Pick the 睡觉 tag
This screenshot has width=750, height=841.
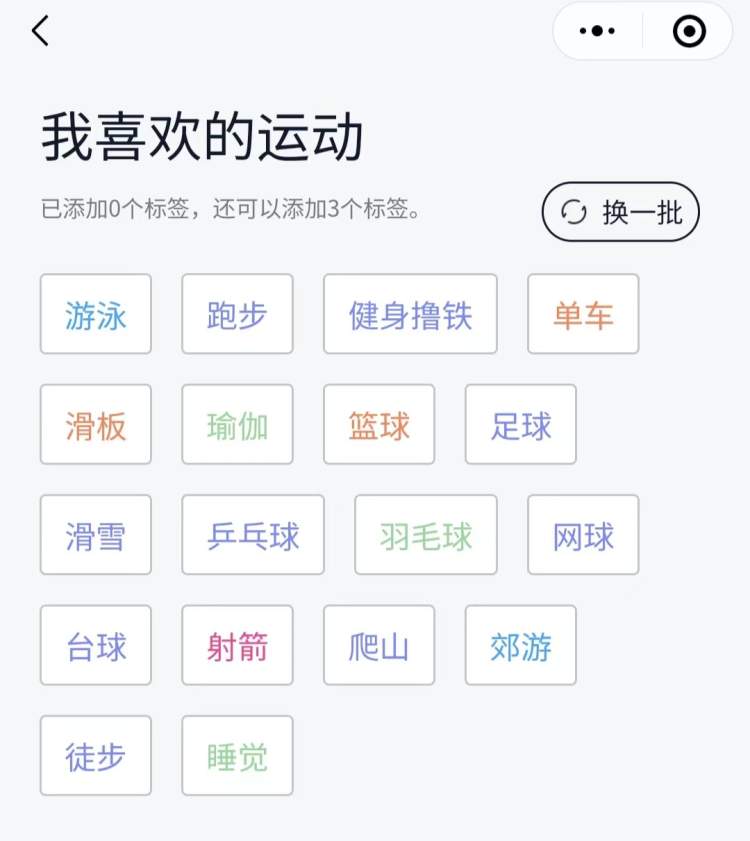[x=237, y=756]
